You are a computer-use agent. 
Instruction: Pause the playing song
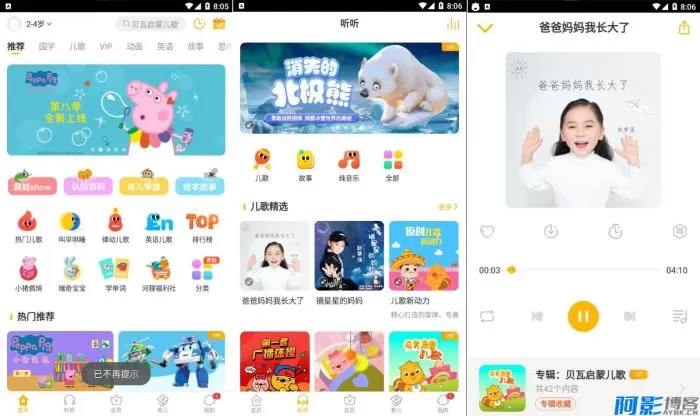(583, 316)
